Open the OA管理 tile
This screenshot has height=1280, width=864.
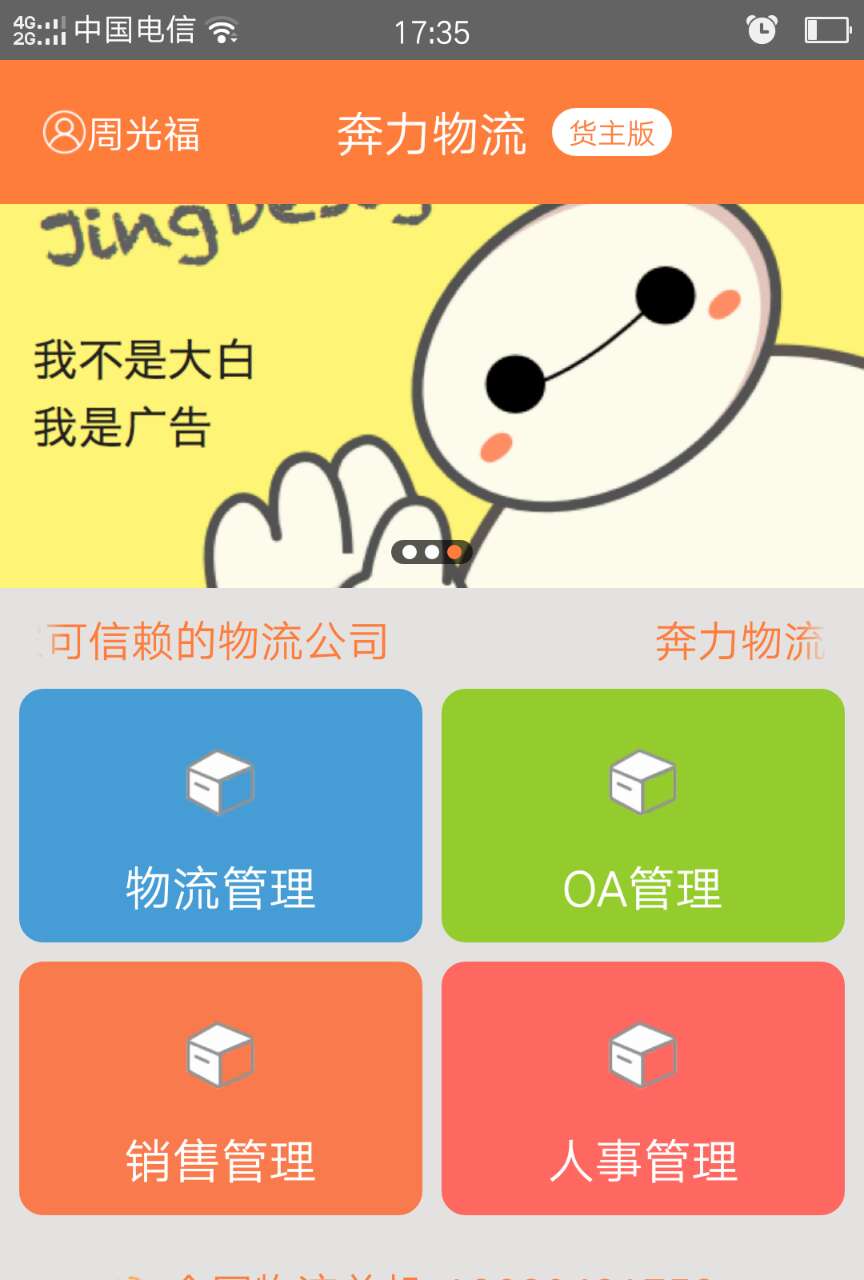643,815
